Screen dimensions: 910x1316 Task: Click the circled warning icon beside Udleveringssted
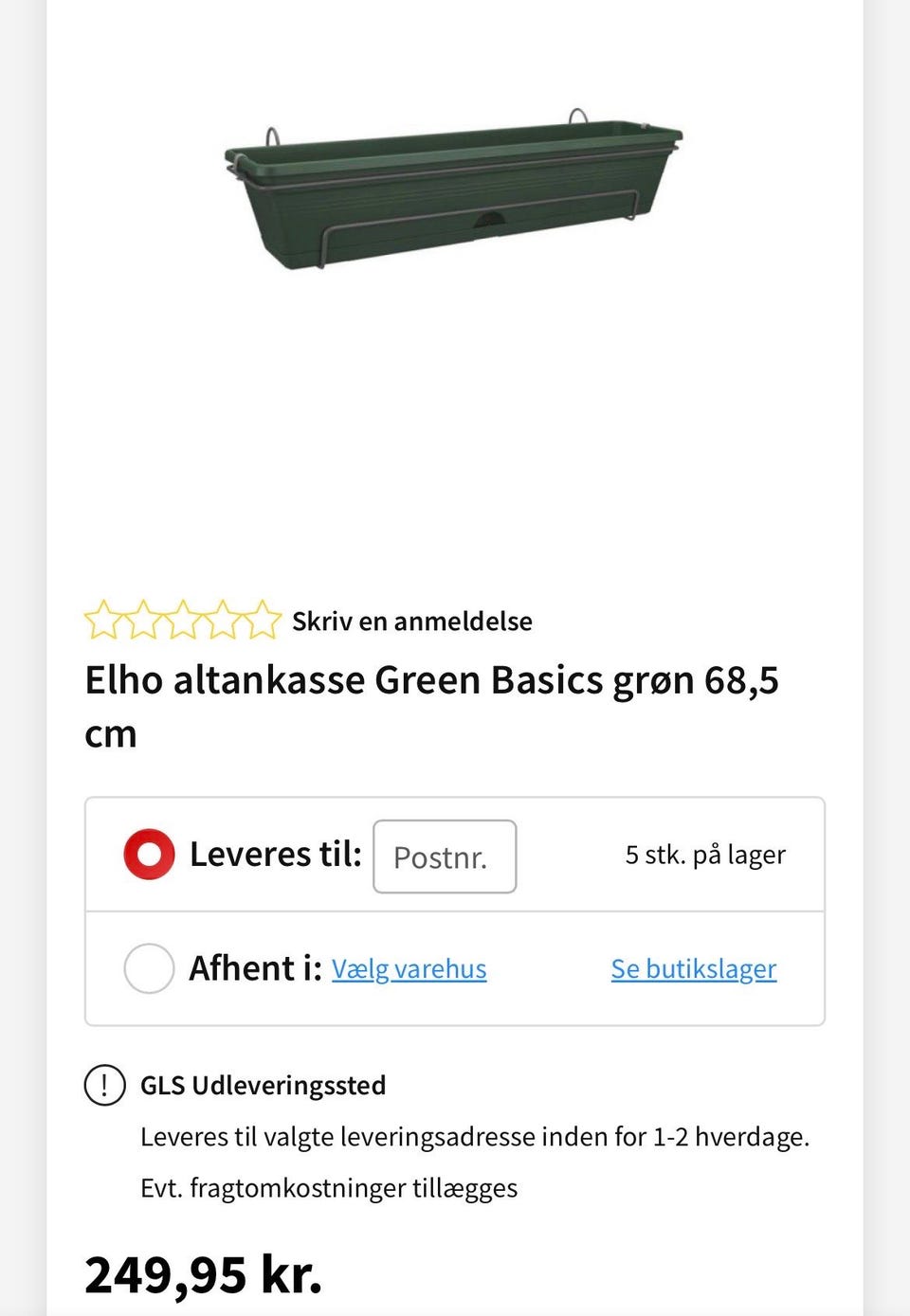point(104,1085)
